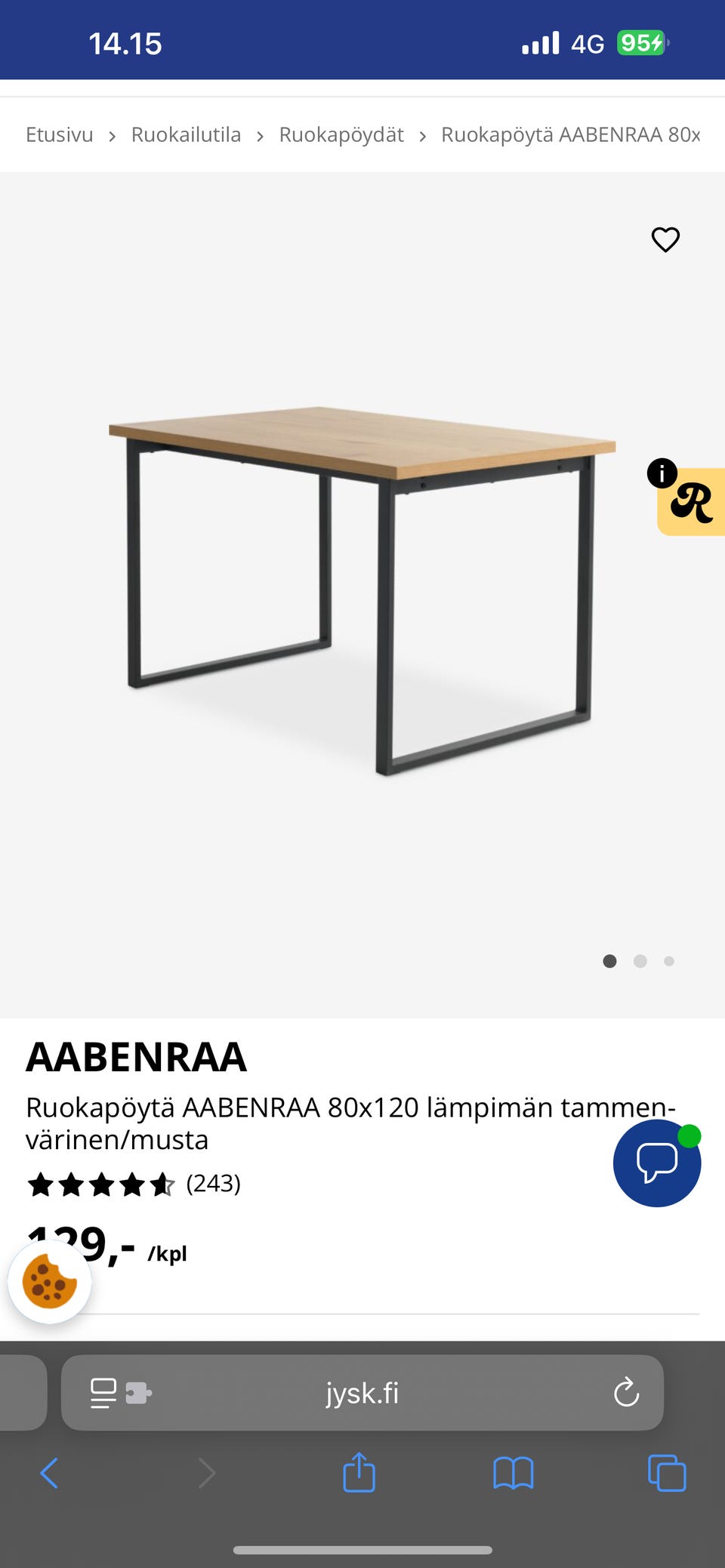Open Safari bookmarks
The height and width of the screenshot is (1568, 725).
(514, 1473)
